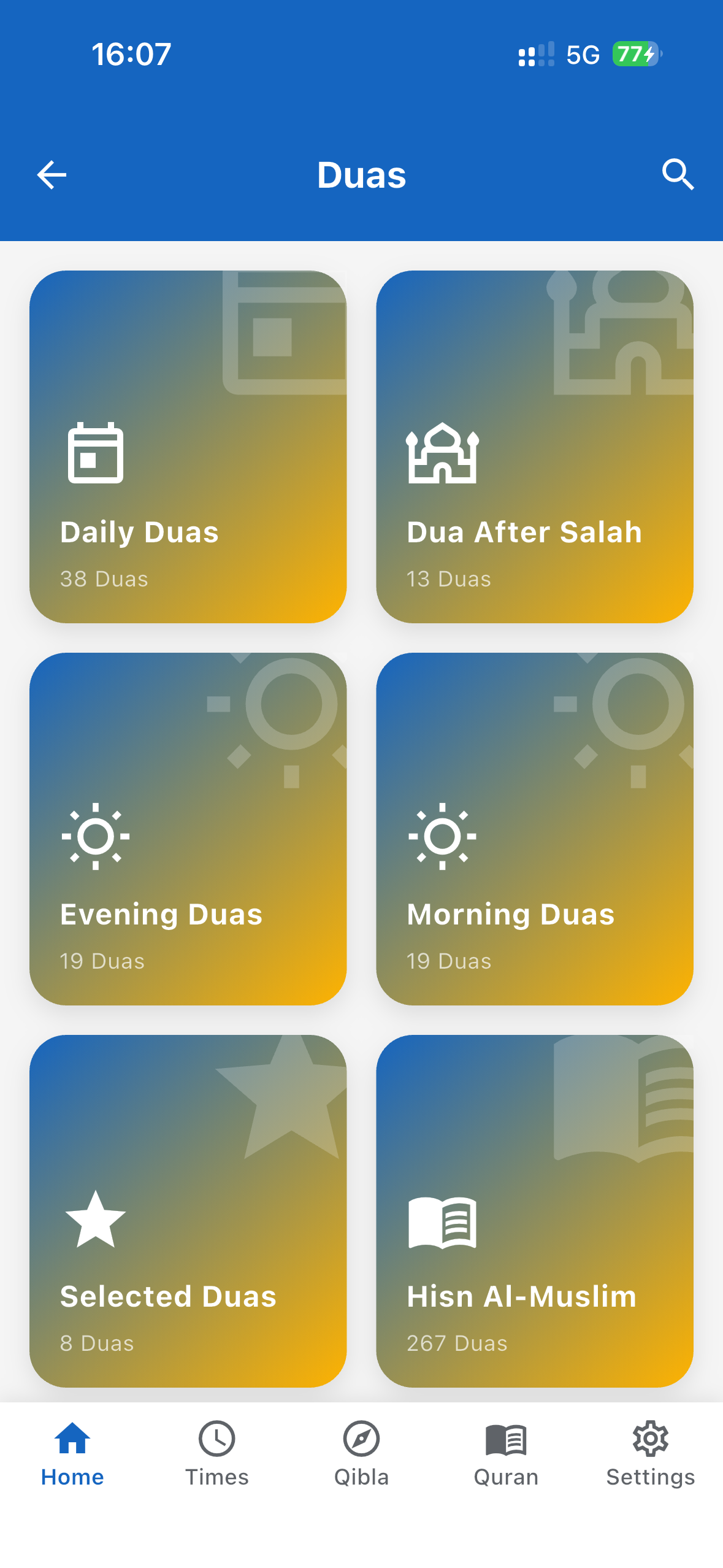Switch to the Home tab
This screenshot has height=1568, width=723.
pyautogui.click(x=72, y=1454)
